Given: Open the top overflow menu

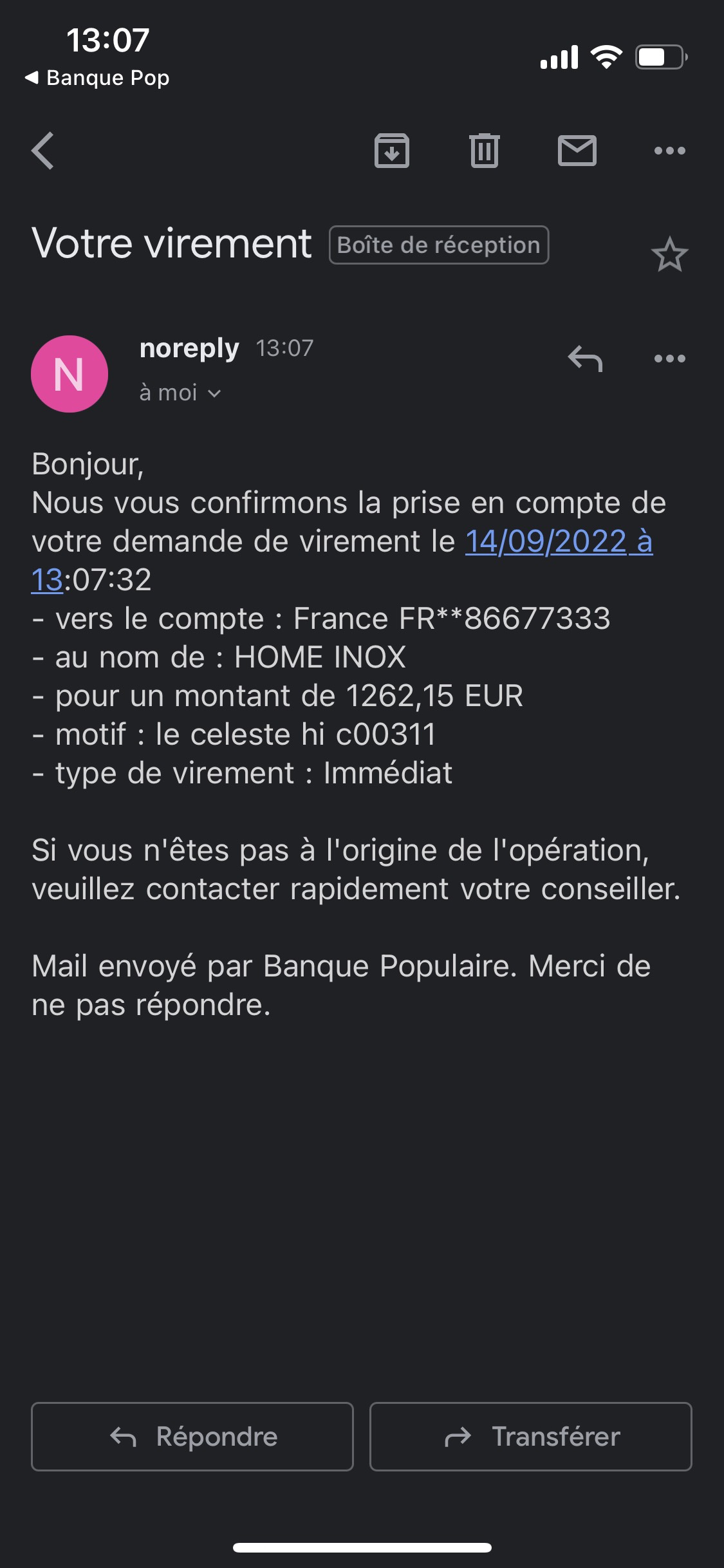Looking at the screenshot, I should [x=669, y=151].
